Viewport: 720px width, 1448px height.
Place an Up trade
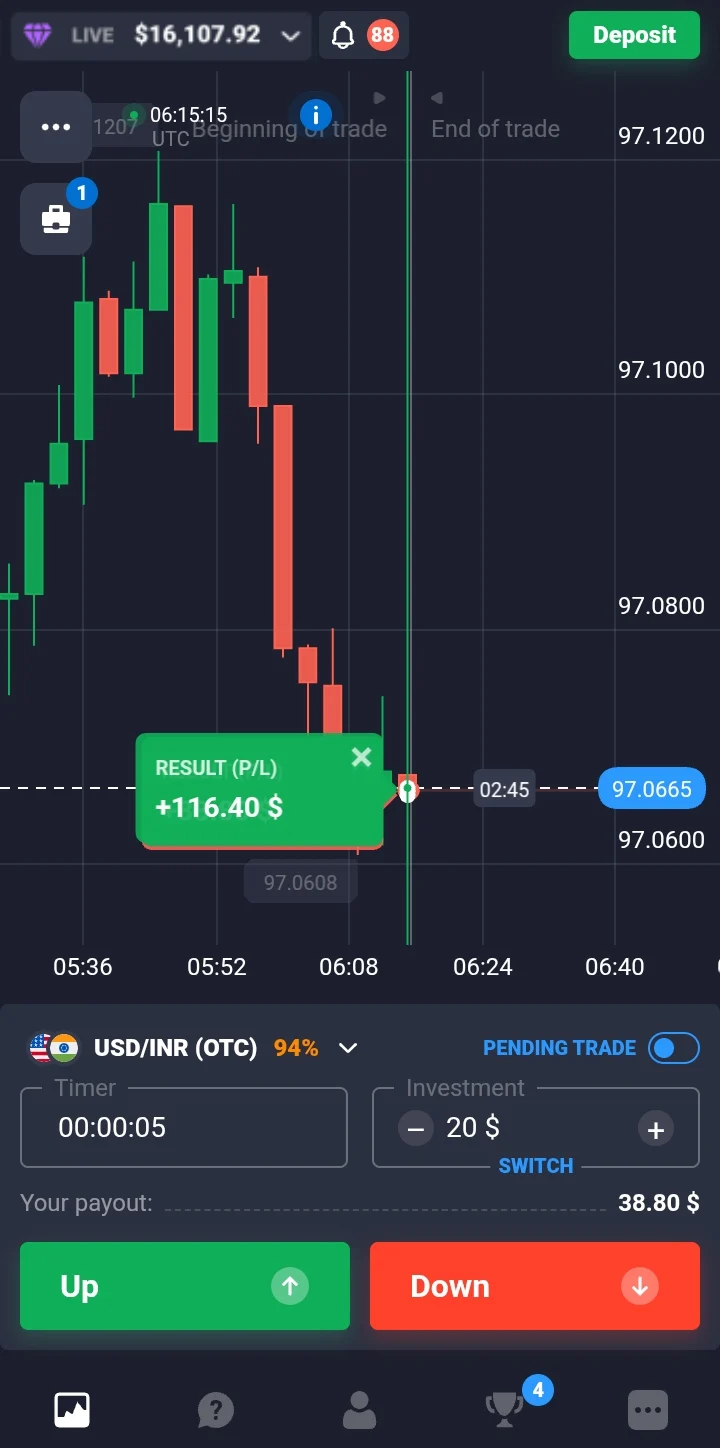tap(185, 1286)
